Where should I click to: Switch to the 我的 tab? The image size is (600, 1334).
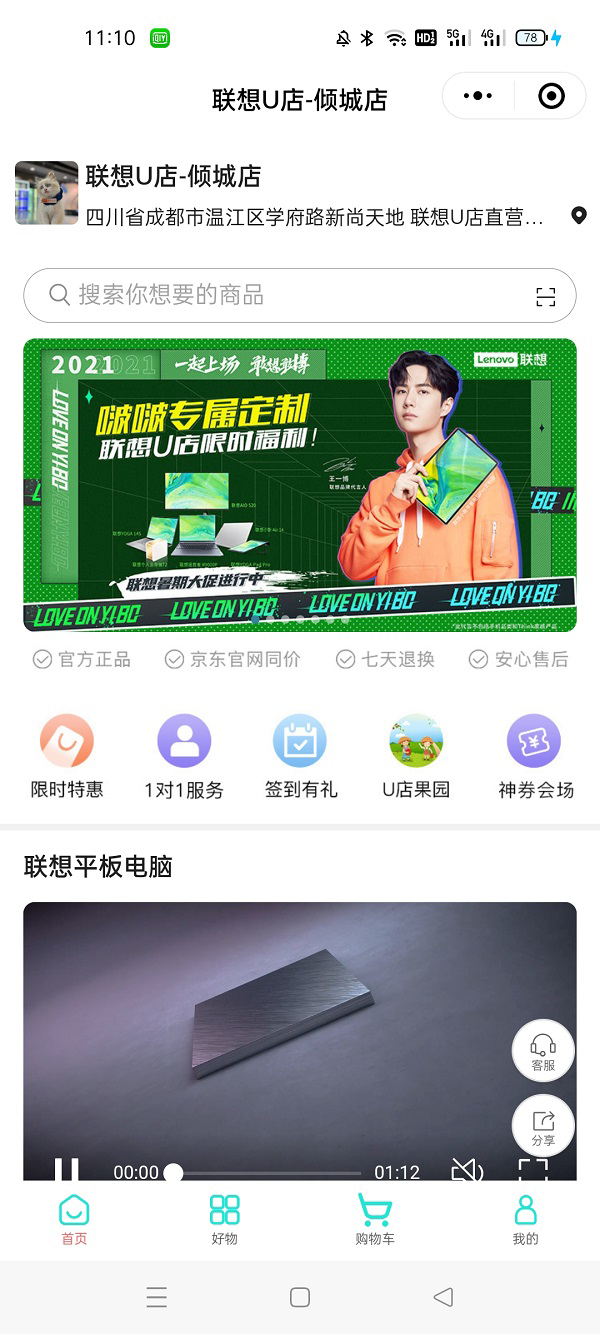[x=525, y=1220]
